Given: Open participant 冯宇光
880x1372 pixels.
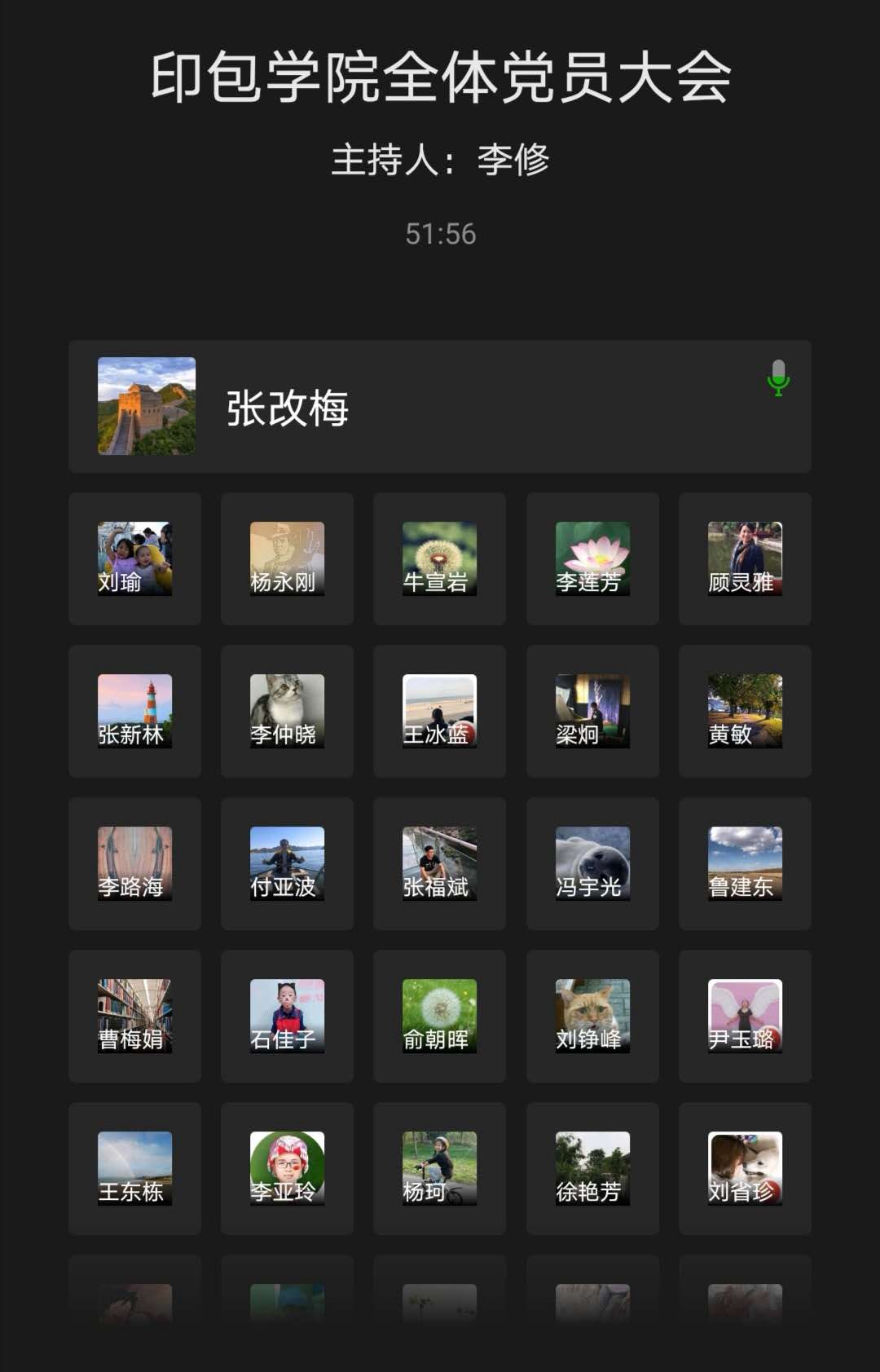Looking at the screenshot, I should pos(592,863).
